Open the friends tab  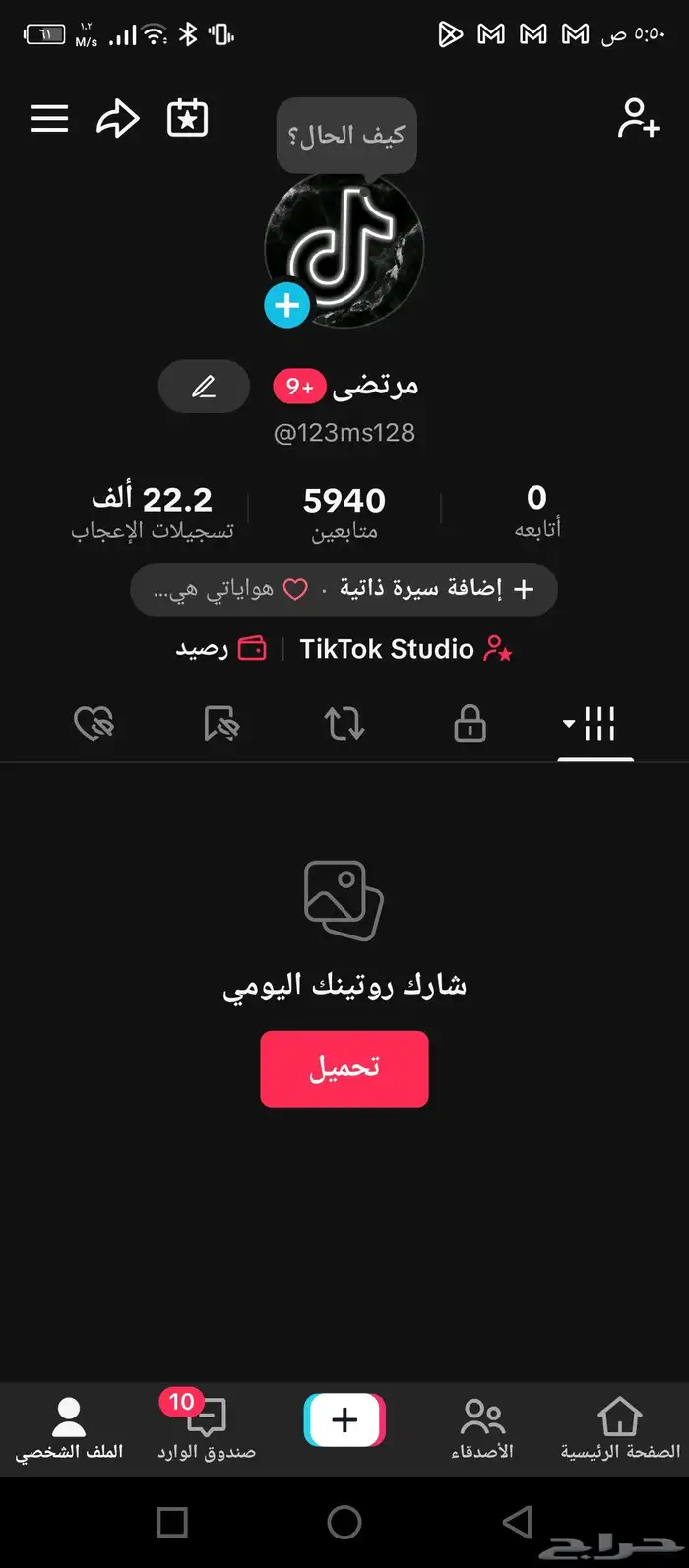click(x=482, y=1428)
